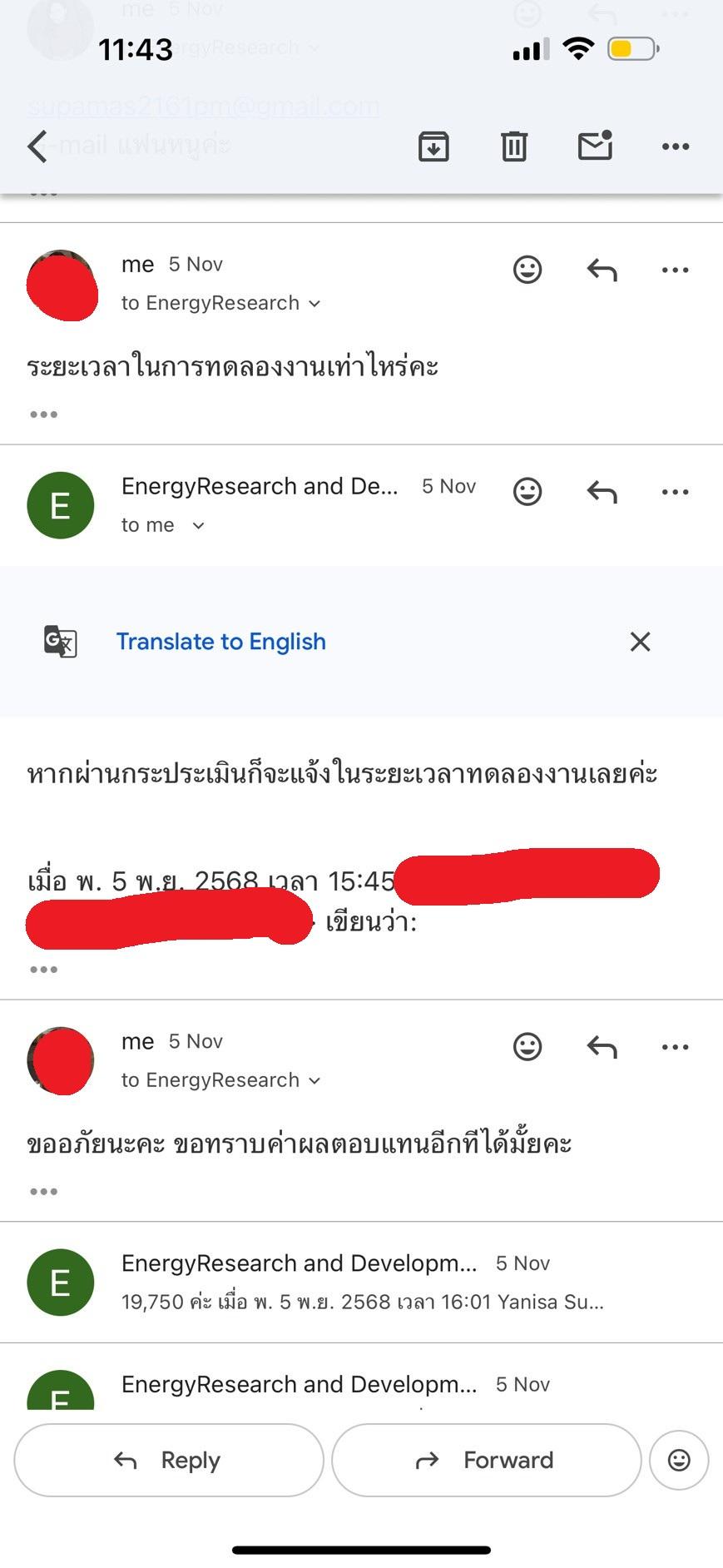
Task: Add emoji reaction to first 'me' message
Action: click(527, 270)
